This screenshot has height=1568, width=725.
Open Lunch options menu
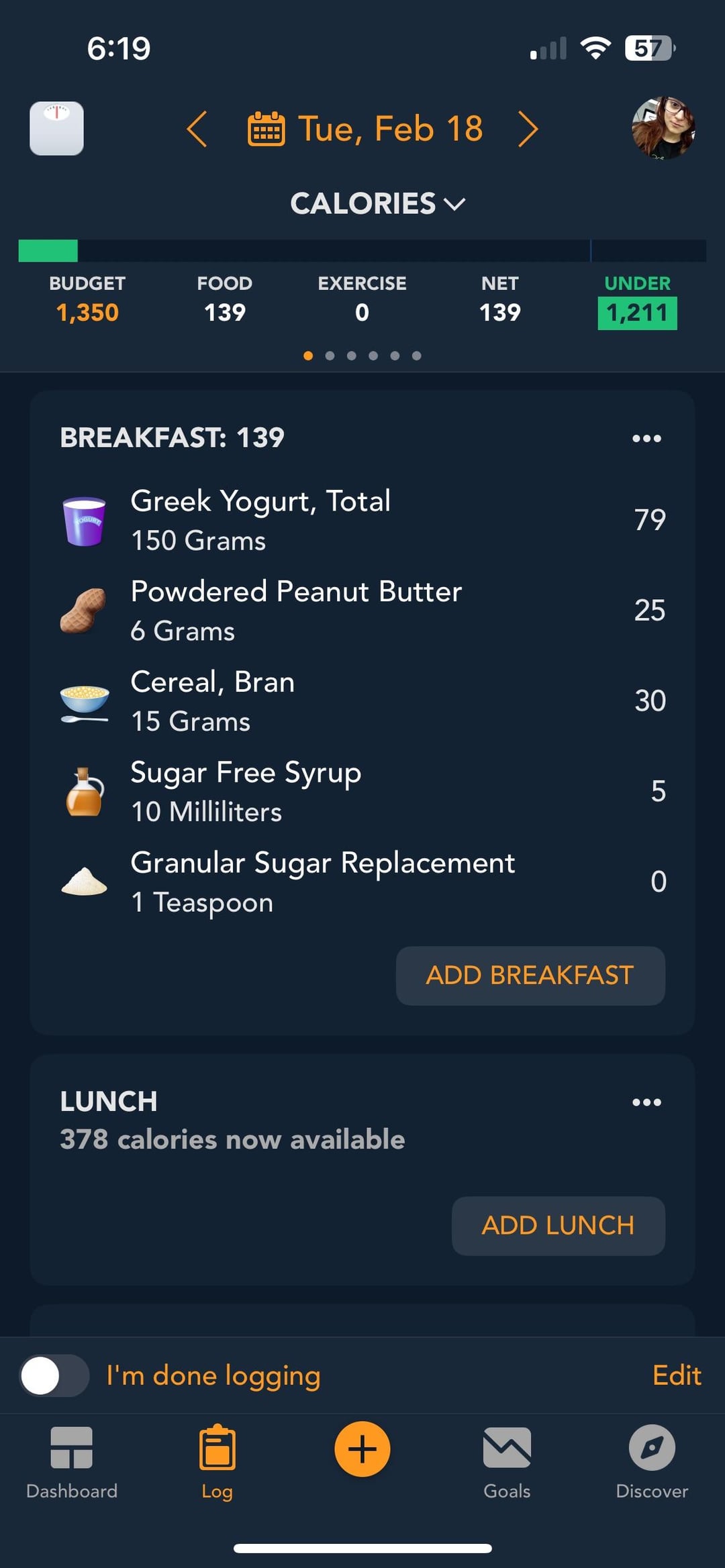[646, 1102]
